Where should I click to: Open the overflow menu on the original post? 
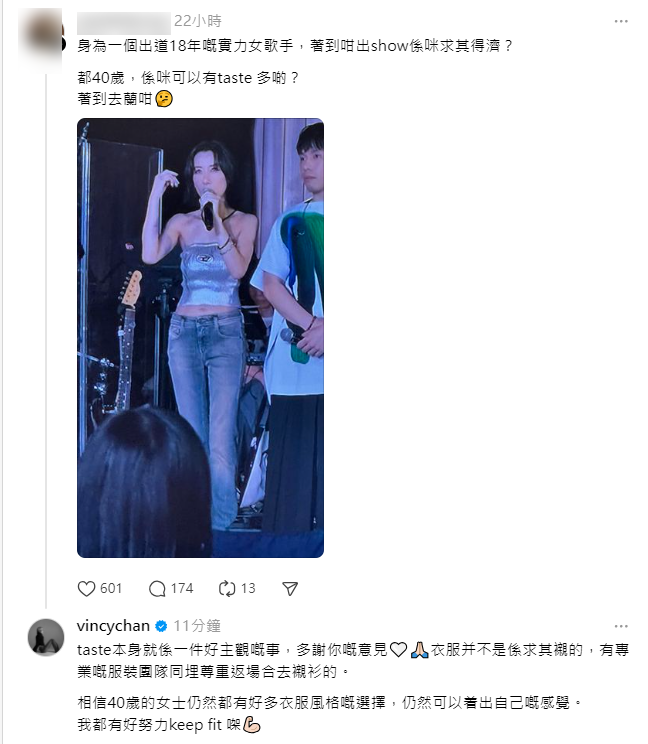[x=622, y=20]
